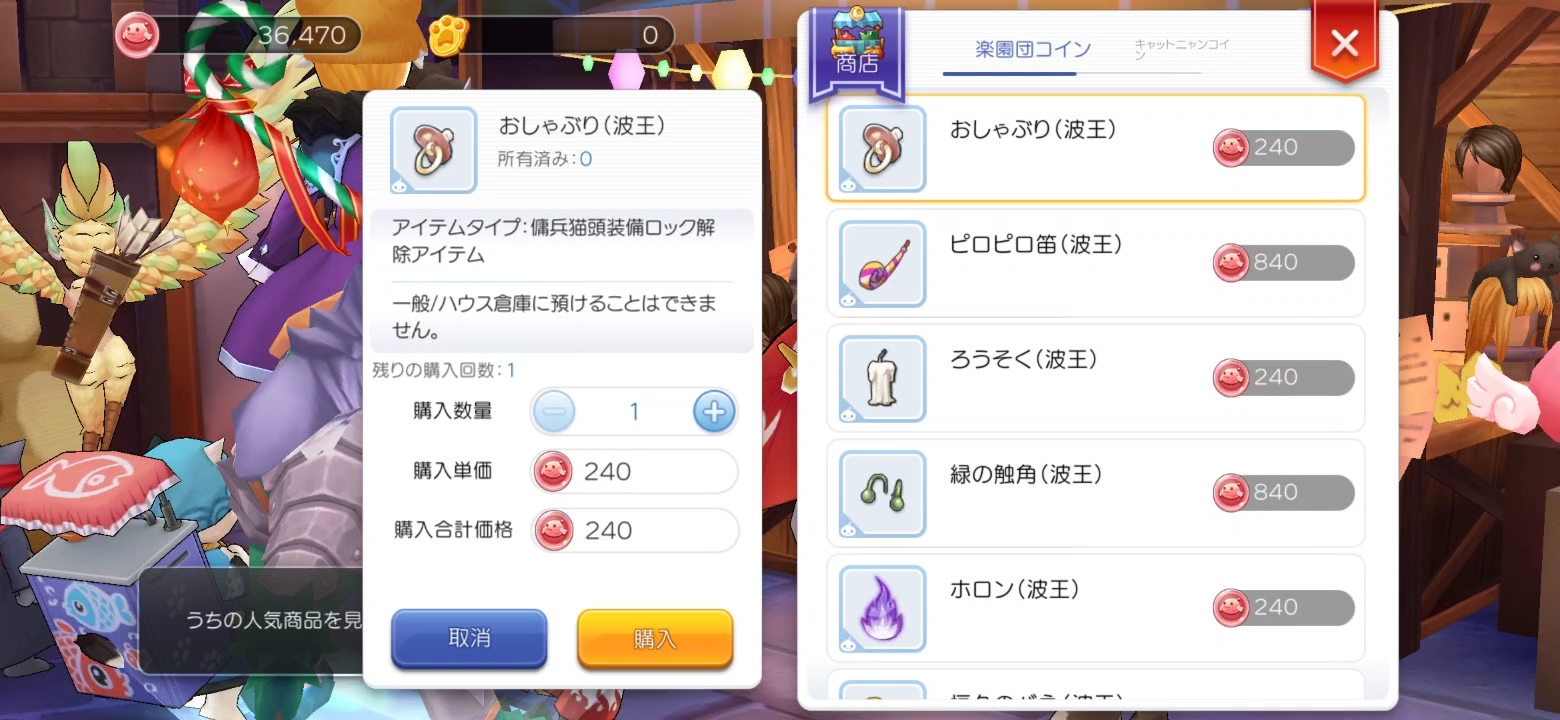Open the 緑の触角(波王) item

tap(1095, 493)
